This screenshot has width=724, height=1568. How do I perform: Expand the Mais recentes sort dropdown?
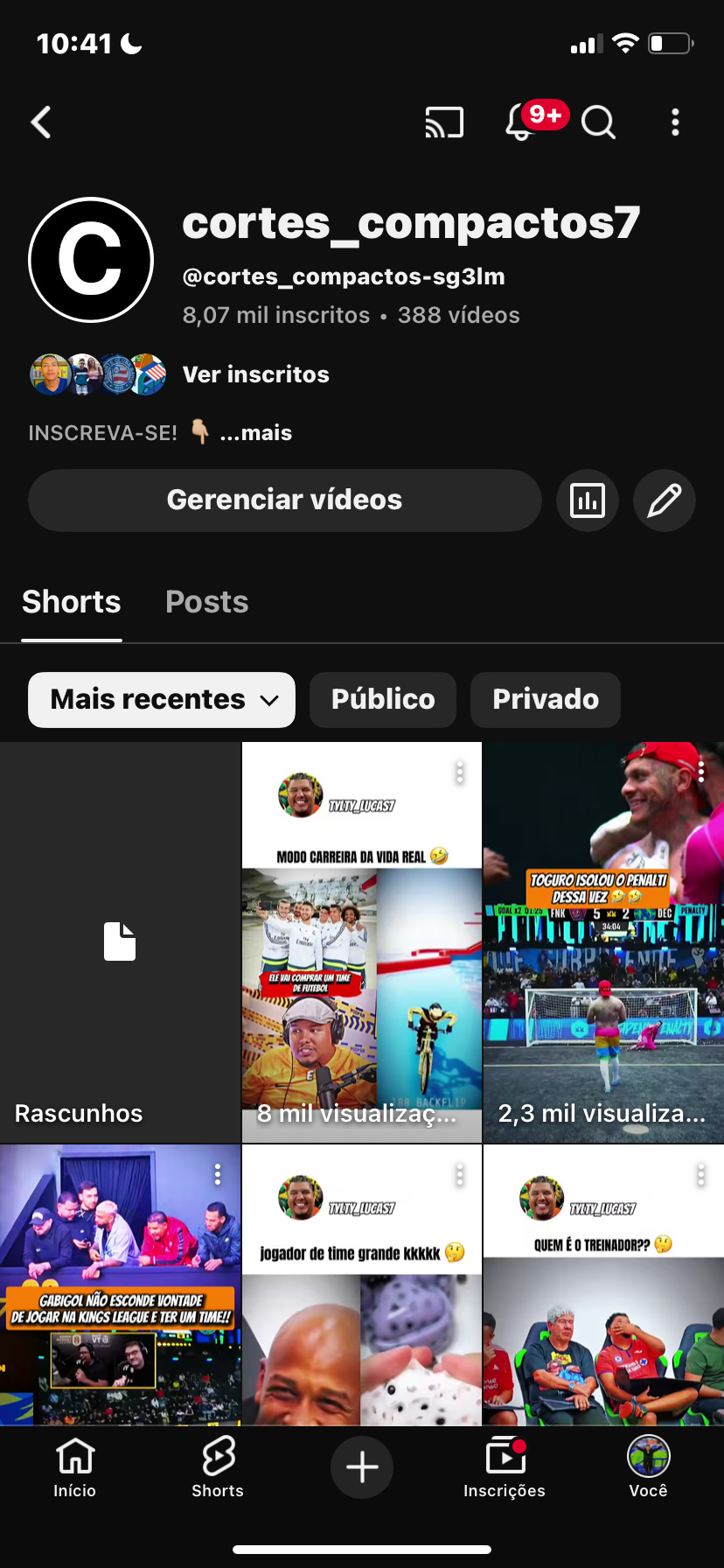coord(162,700)
